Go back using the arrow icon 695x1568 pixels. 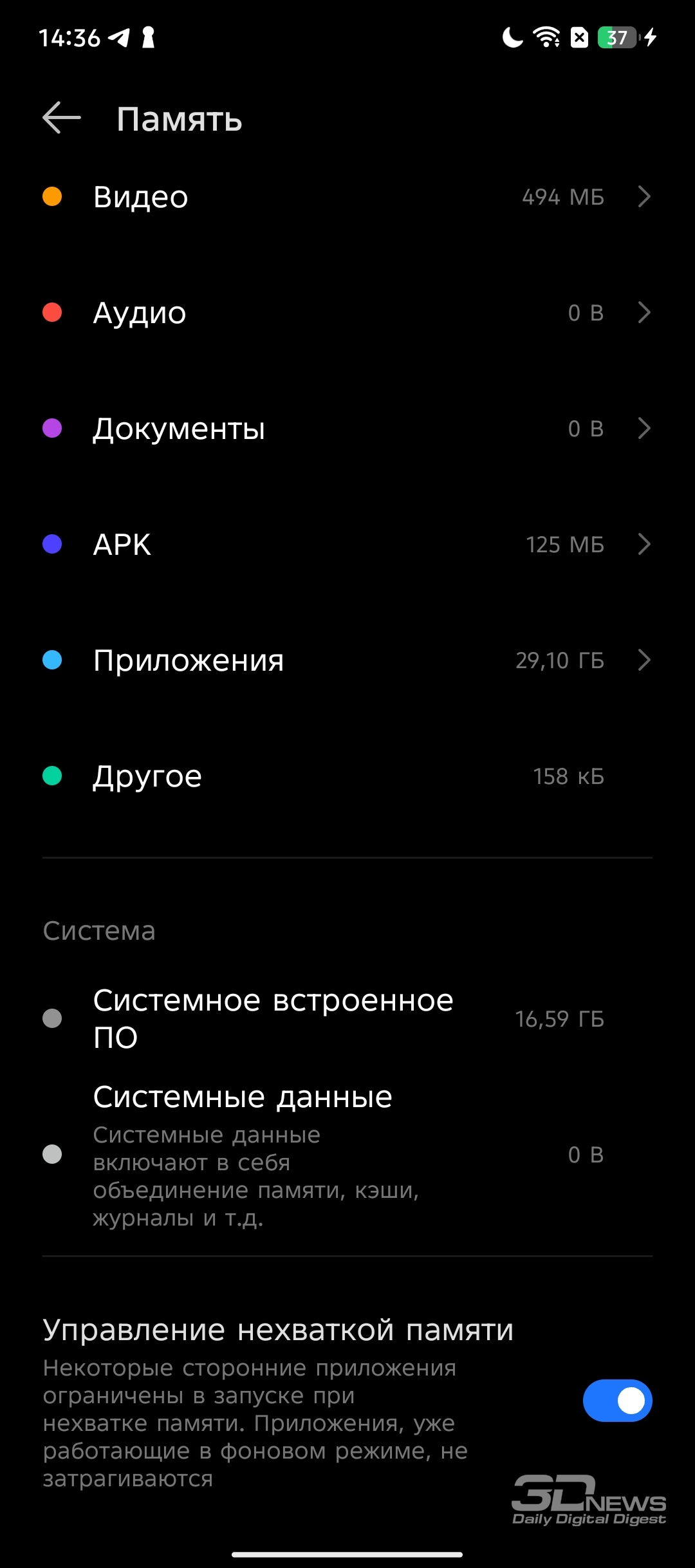click(x=62, y=118)
